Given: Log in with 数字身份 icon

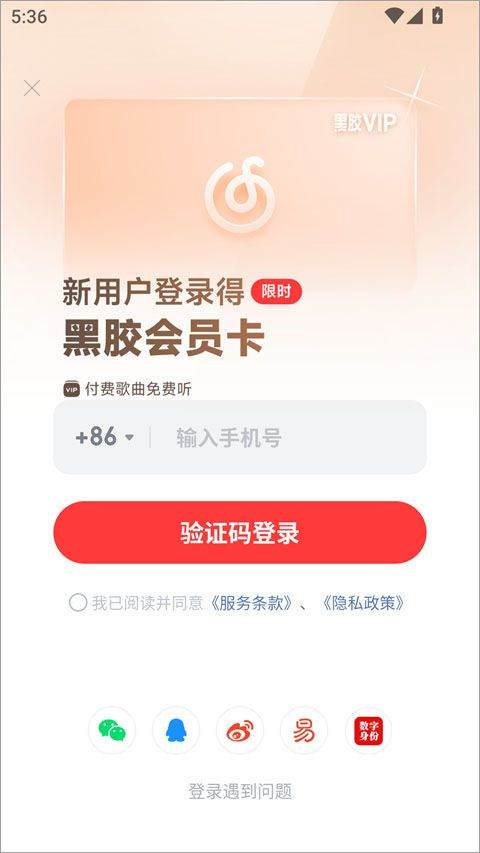Looking at the screenshot, I should point(368,730).
